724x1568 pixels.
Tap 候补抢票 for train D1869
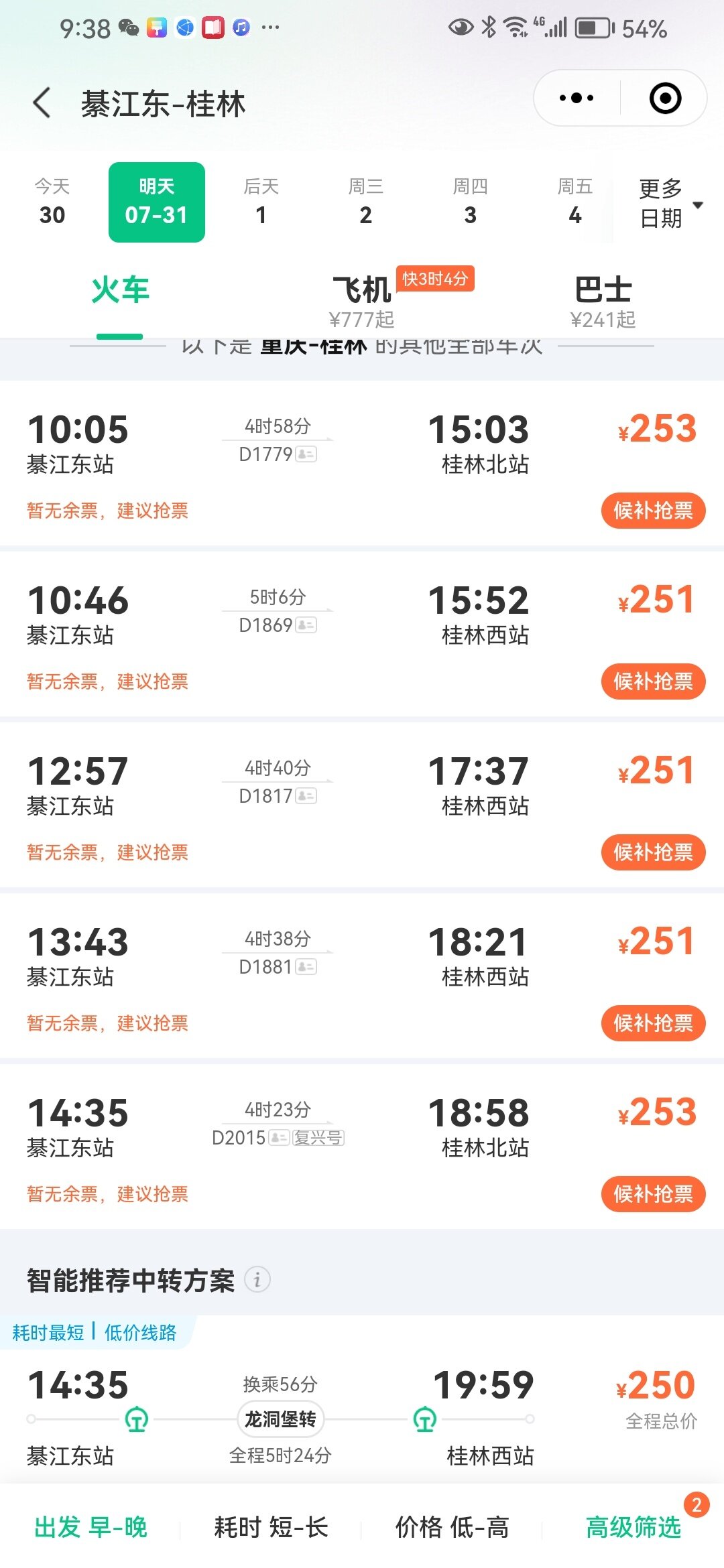[x=653, y=681]
